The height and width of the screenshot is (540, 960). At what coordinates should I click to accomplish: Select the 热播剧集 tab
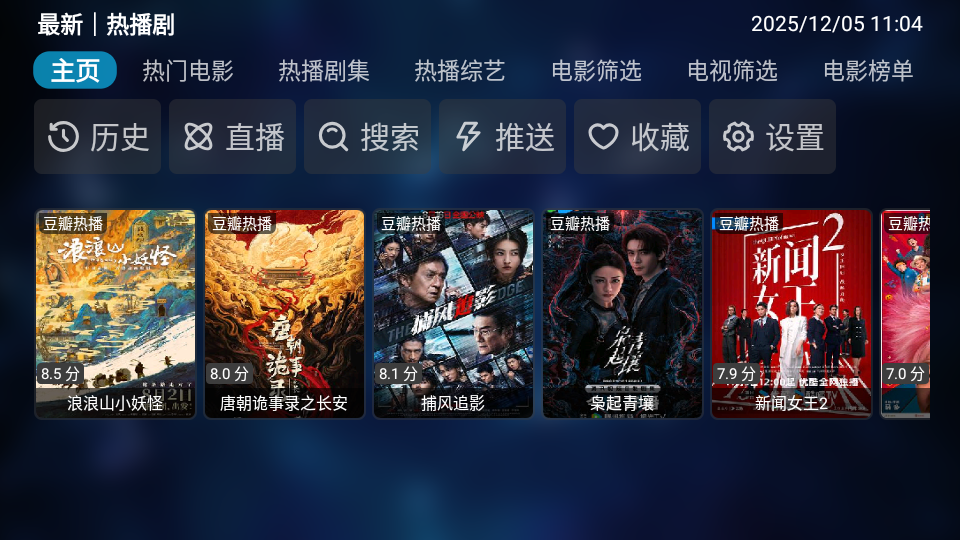click(x=324, y=71)
